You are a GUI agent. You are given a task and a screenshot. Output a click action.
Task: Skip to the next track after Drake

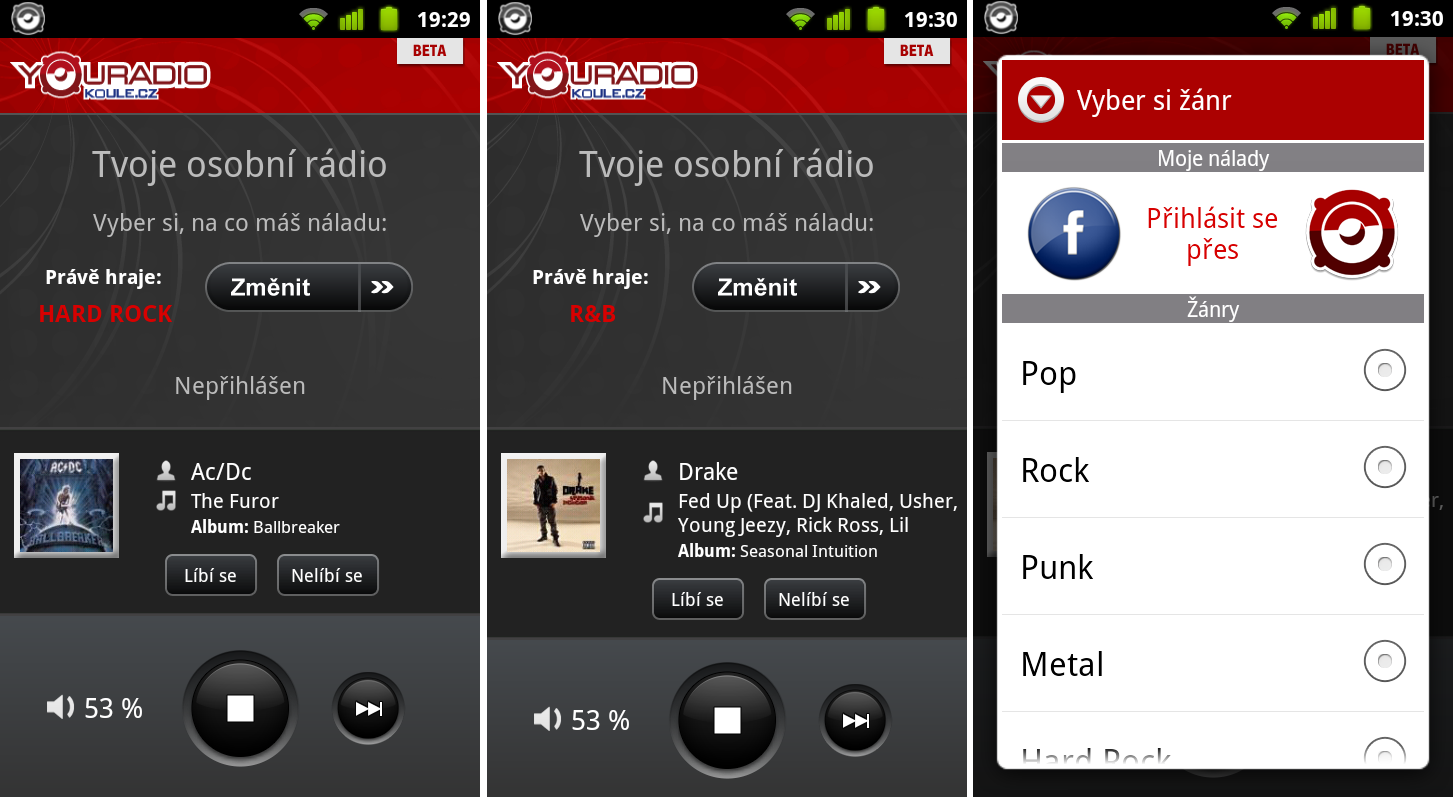(855, 720)
